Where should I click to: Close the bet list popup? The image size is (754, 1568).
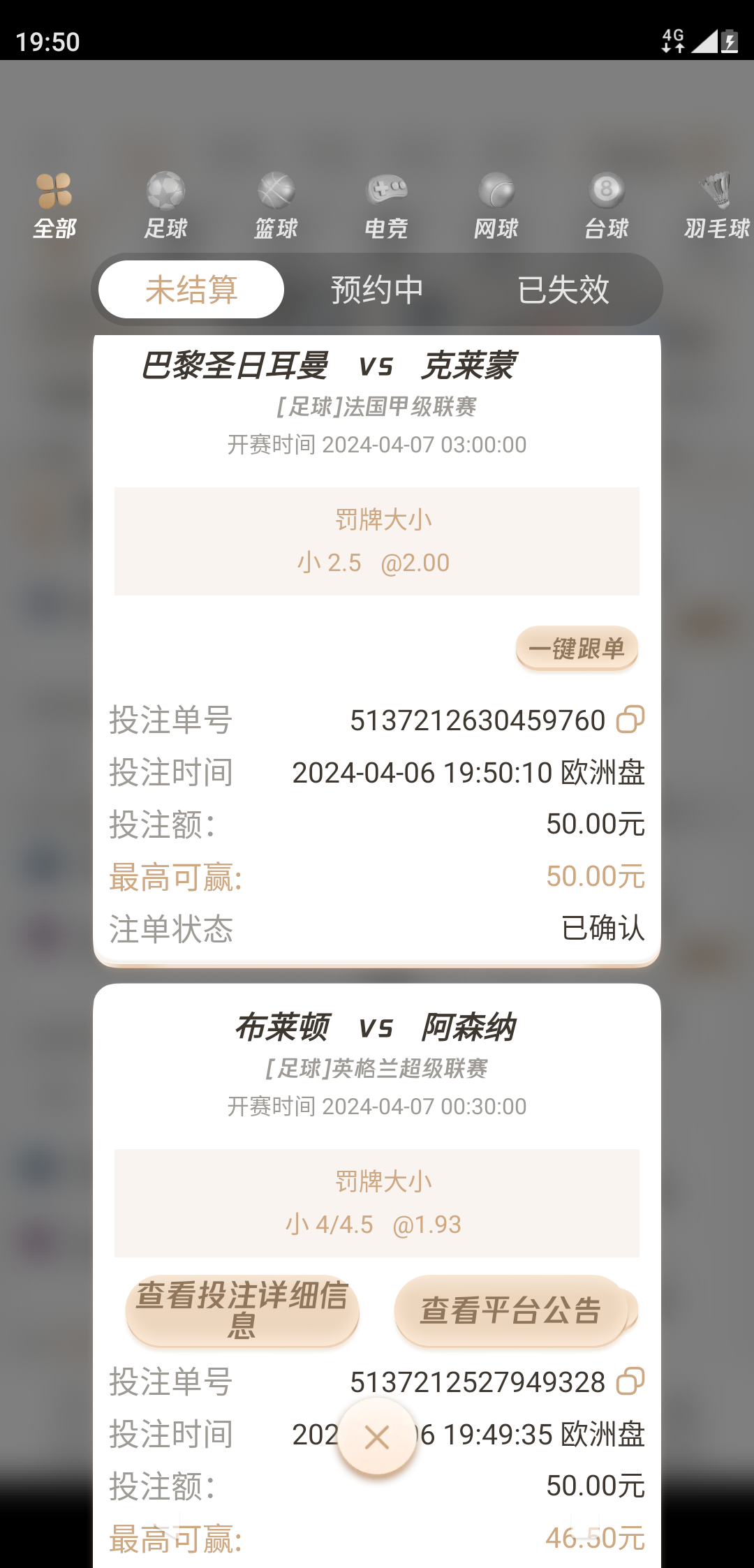click(377, 1437)
